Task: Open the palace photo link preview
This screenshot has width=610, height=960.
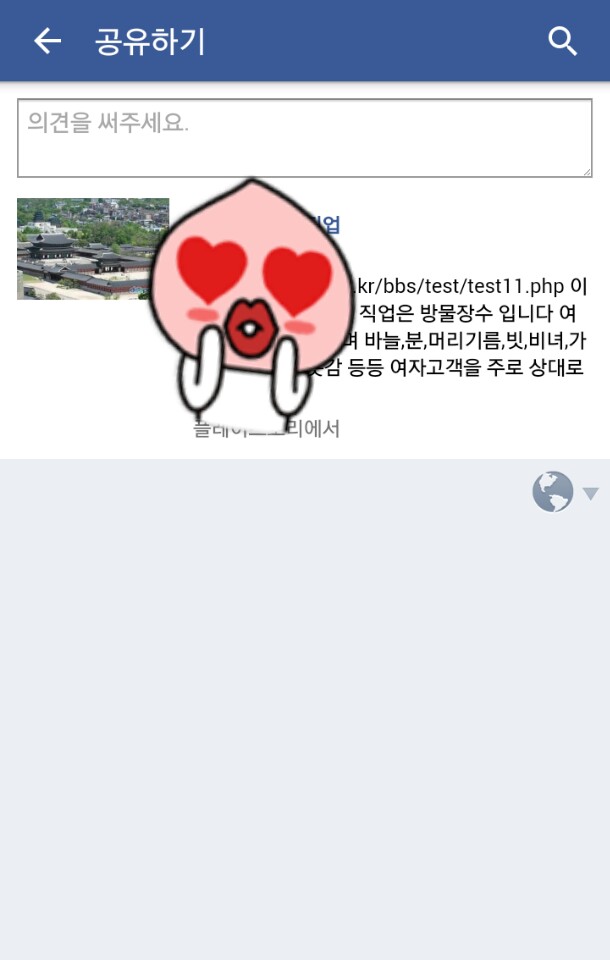Action: pyautogui.click(x=92, y=249)
